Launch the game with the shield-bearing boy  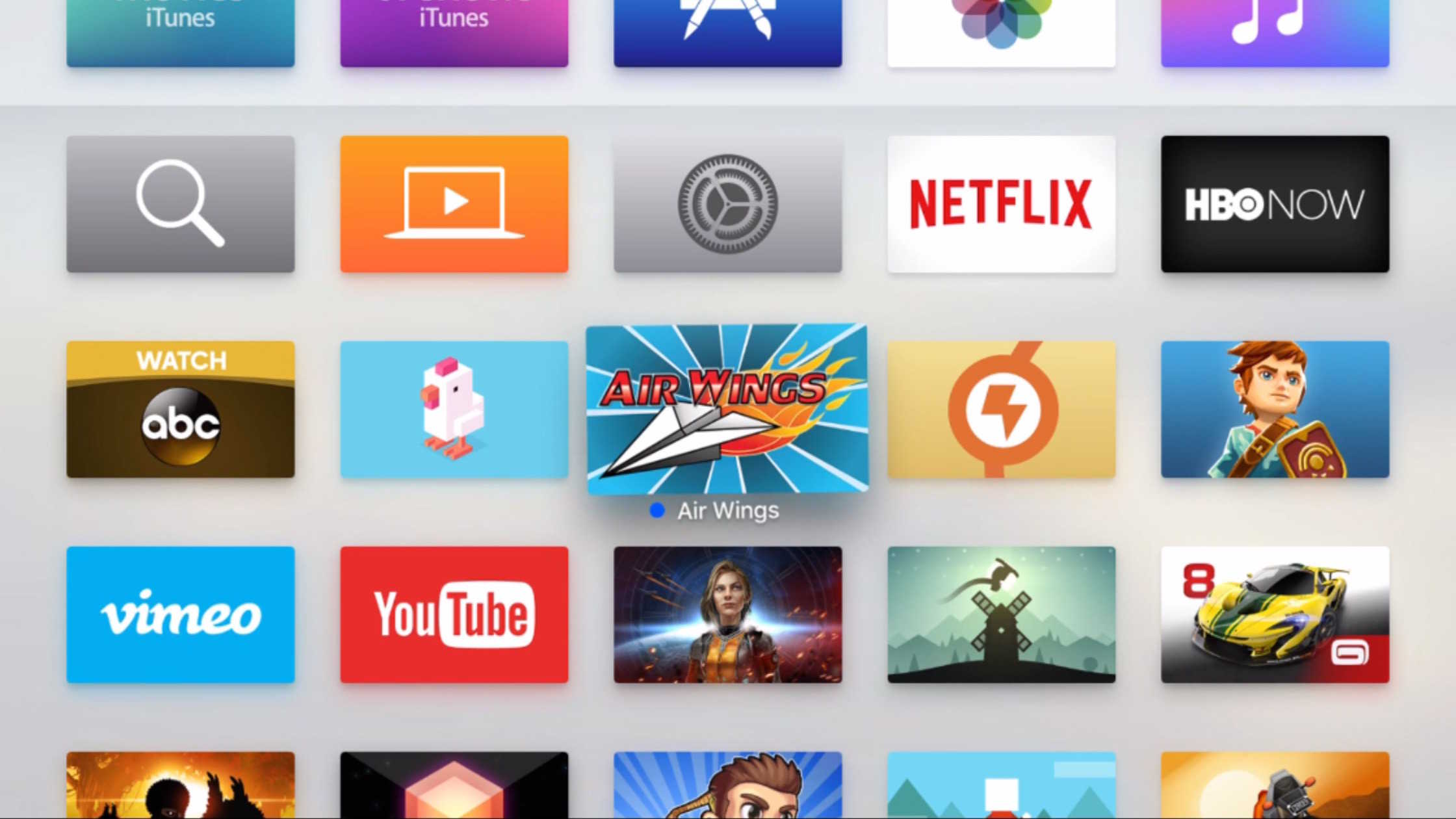point(1275,409)
